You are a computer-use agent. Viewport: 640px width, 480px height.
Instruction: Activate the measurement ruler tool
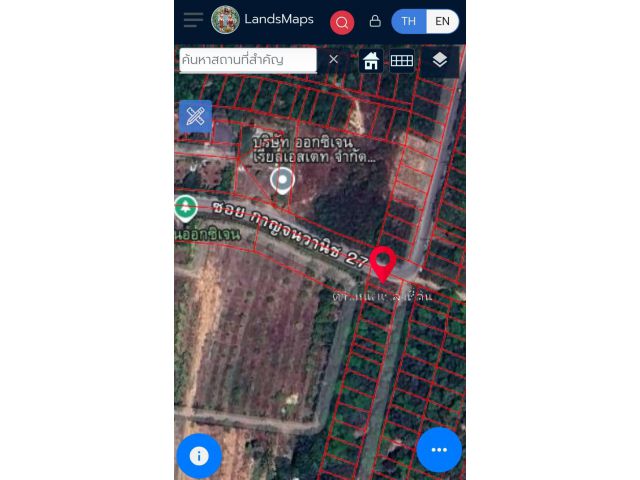click(195, 116)
